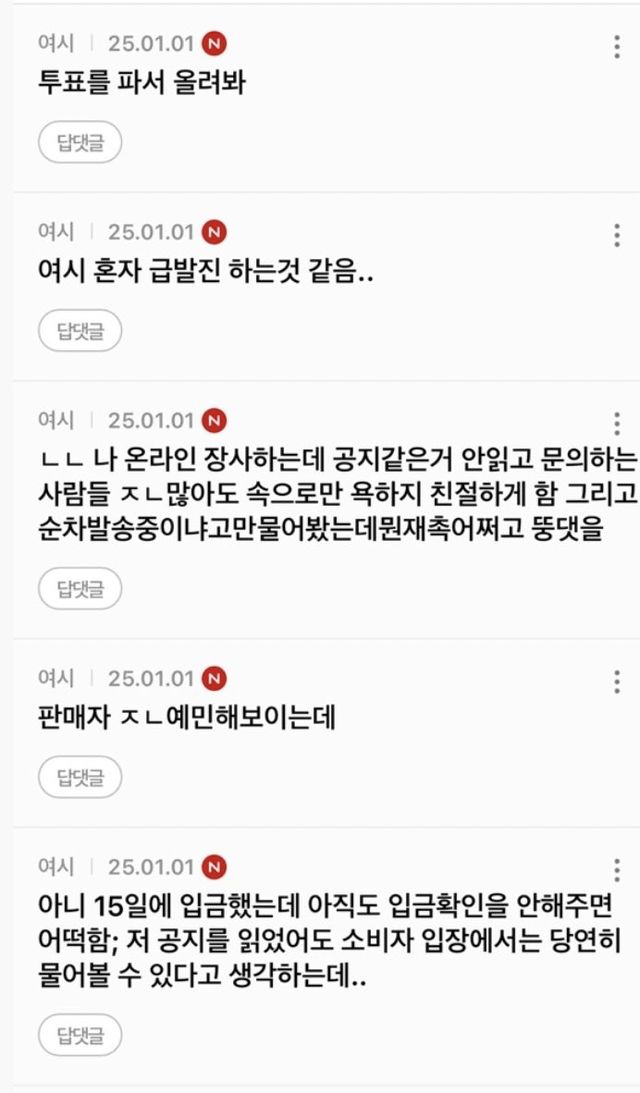This screenshot has width=640, height=1093.
Task: Tap 답댓글 under the '온라인 장사하는데' comment
Action: 80,586
